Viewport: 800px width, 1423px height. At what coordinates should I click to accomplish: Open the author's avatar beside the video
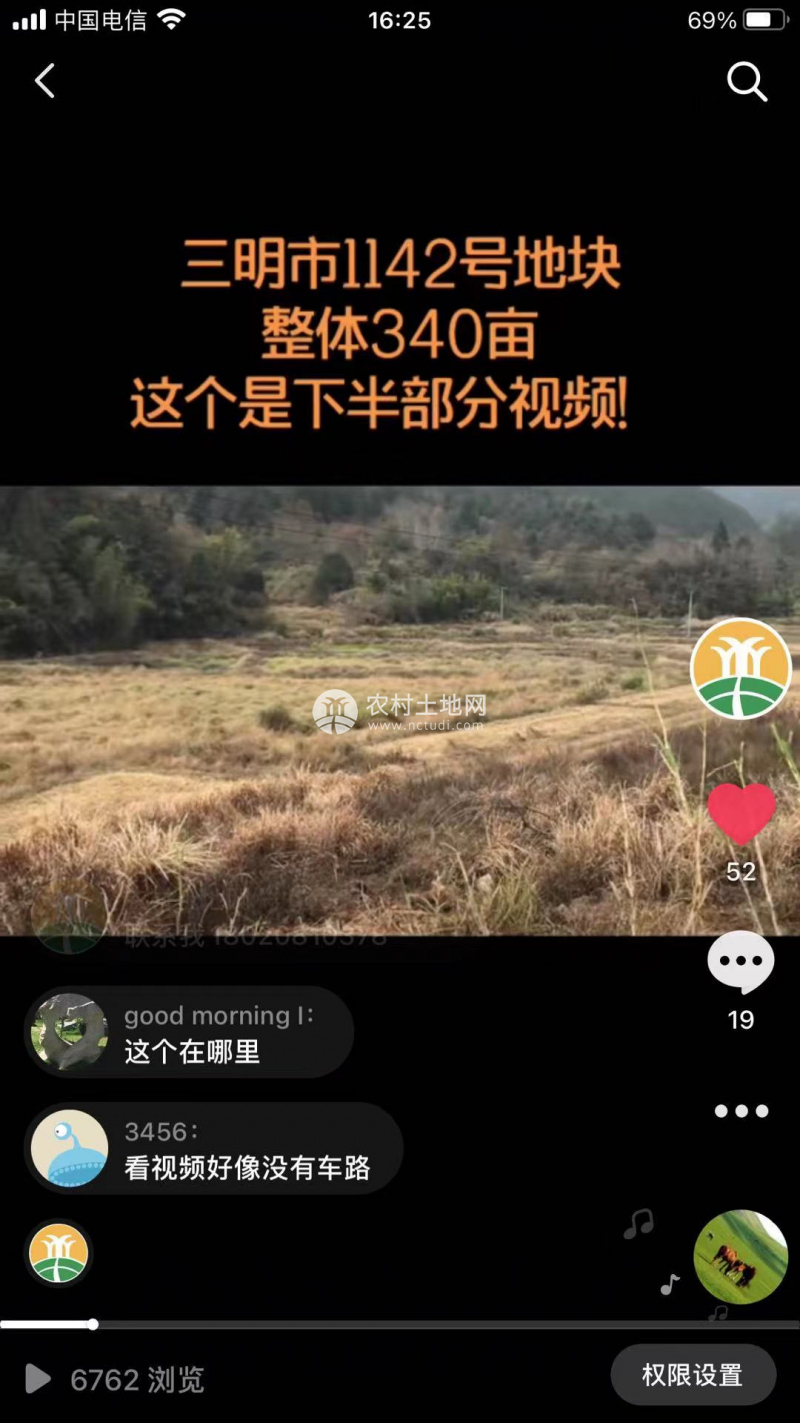click(741, 668)
